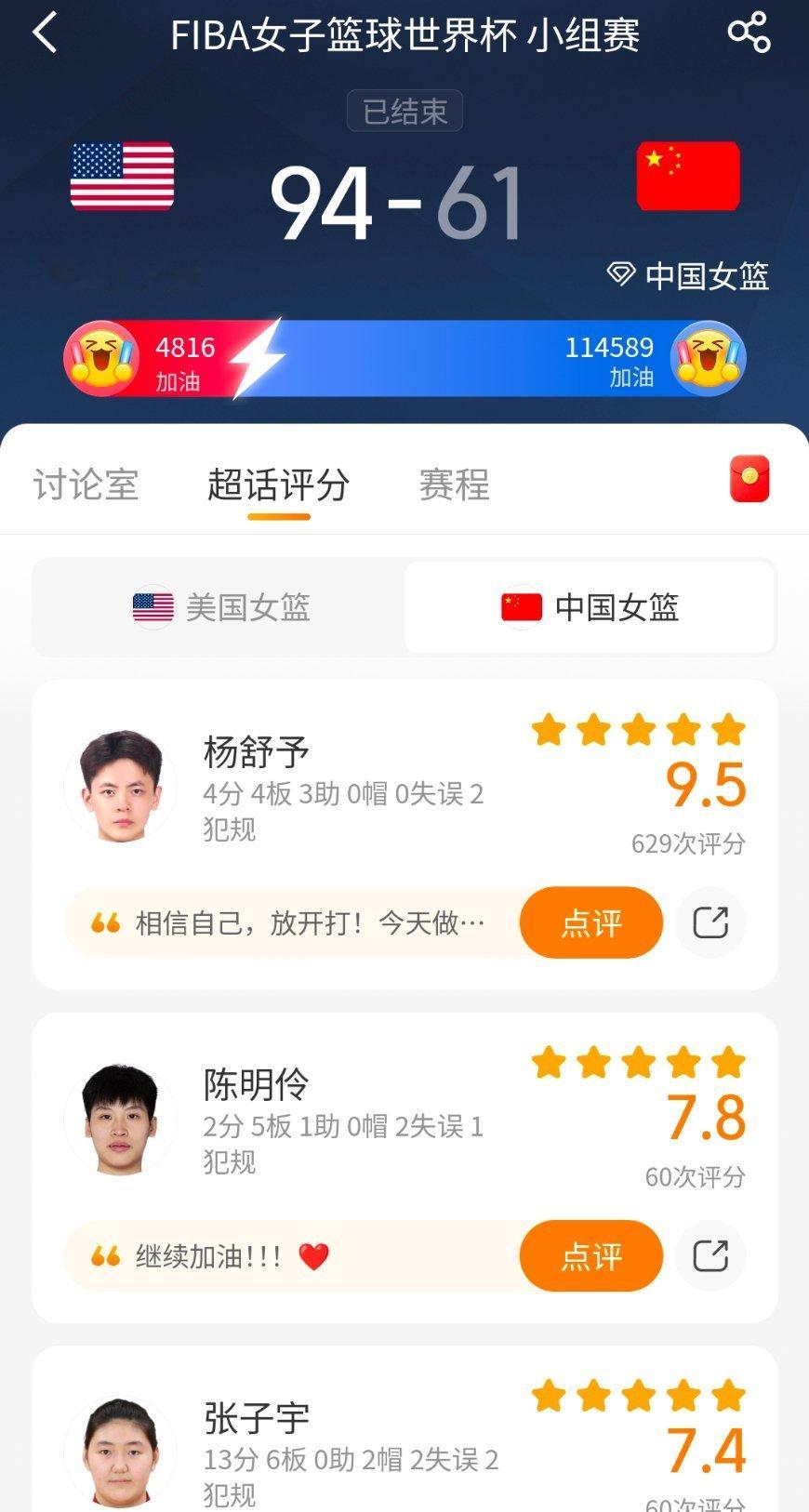Cheer for the USA team with the left 加油 emoji
809x1512 pixels.
click(101, 358)
